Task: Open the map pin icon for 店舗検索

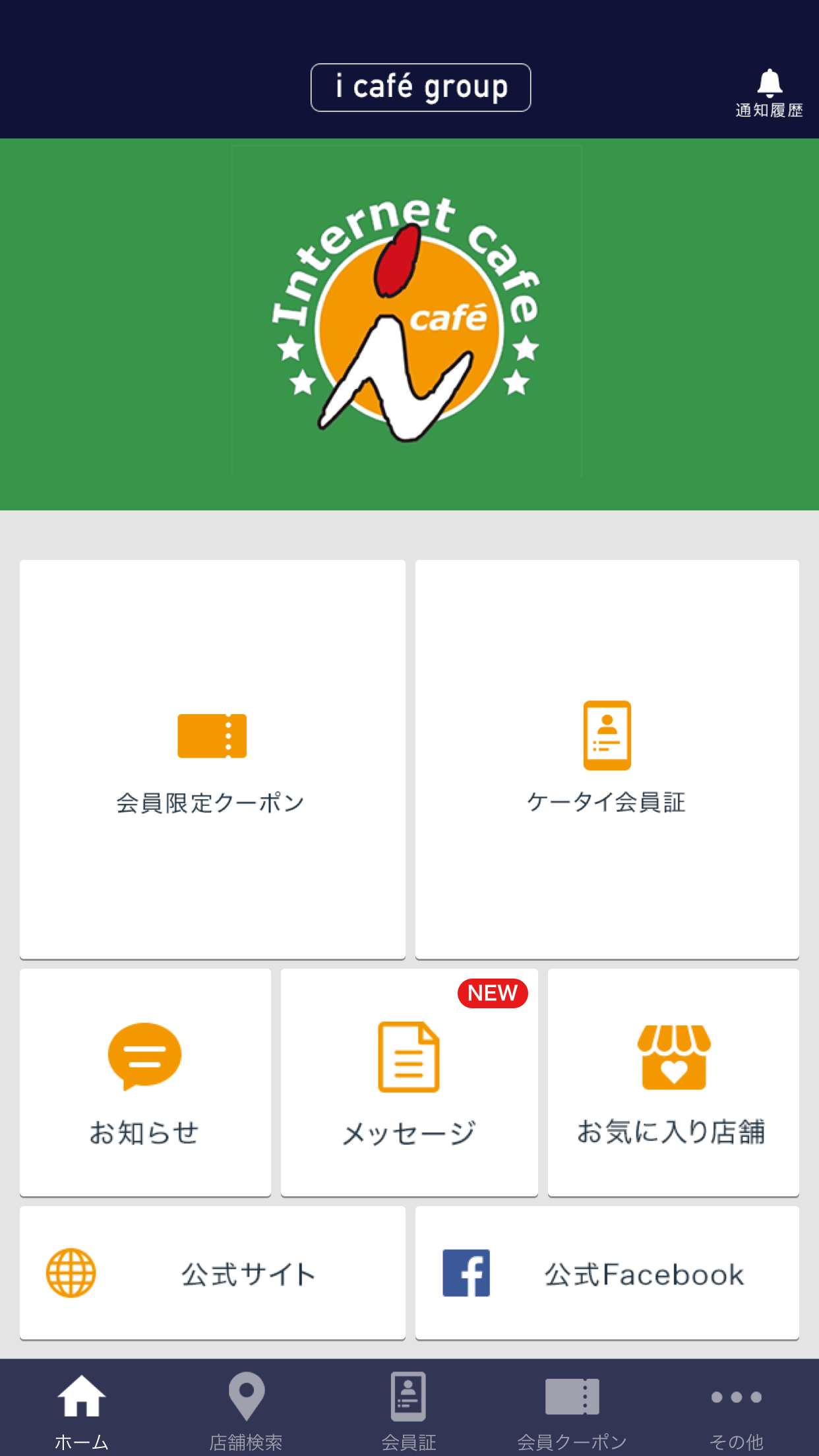Action: (x=245, y=1395)
